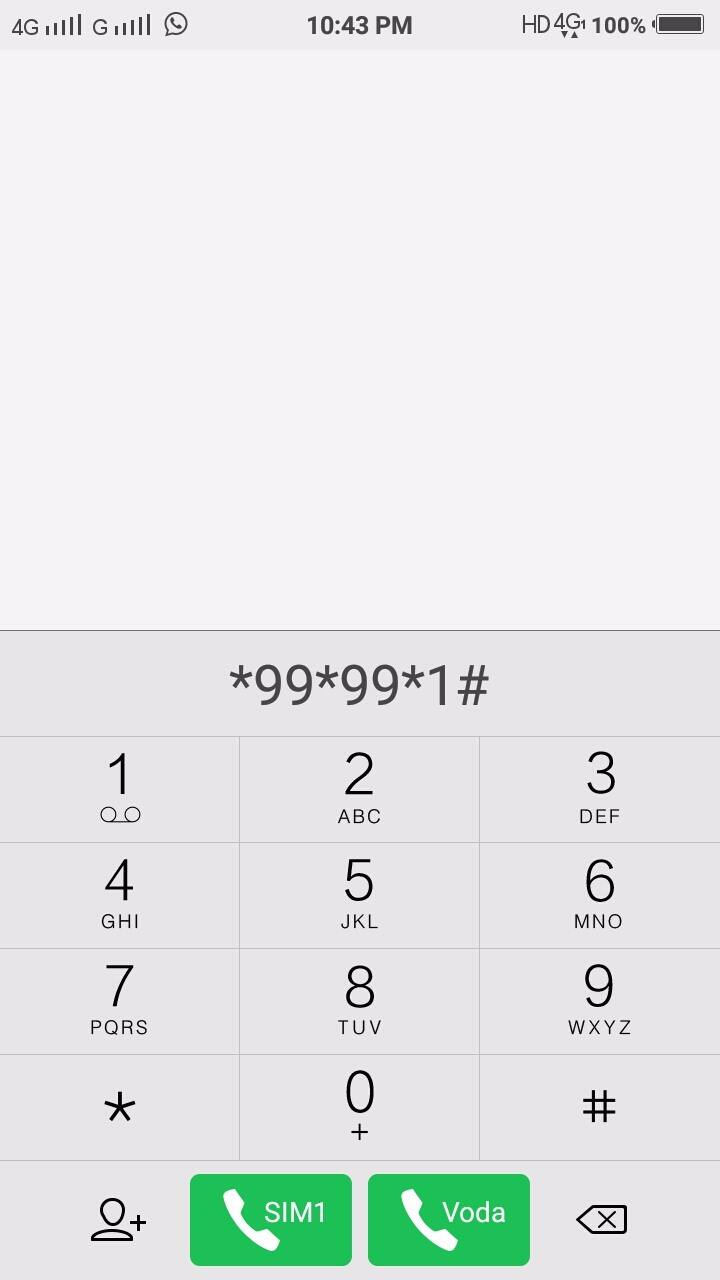Tap the 9 WXYZ key
Image resolution: width=720 pixels, height=1280 pixels.
pyautogui.click(x=600, y=1001)
